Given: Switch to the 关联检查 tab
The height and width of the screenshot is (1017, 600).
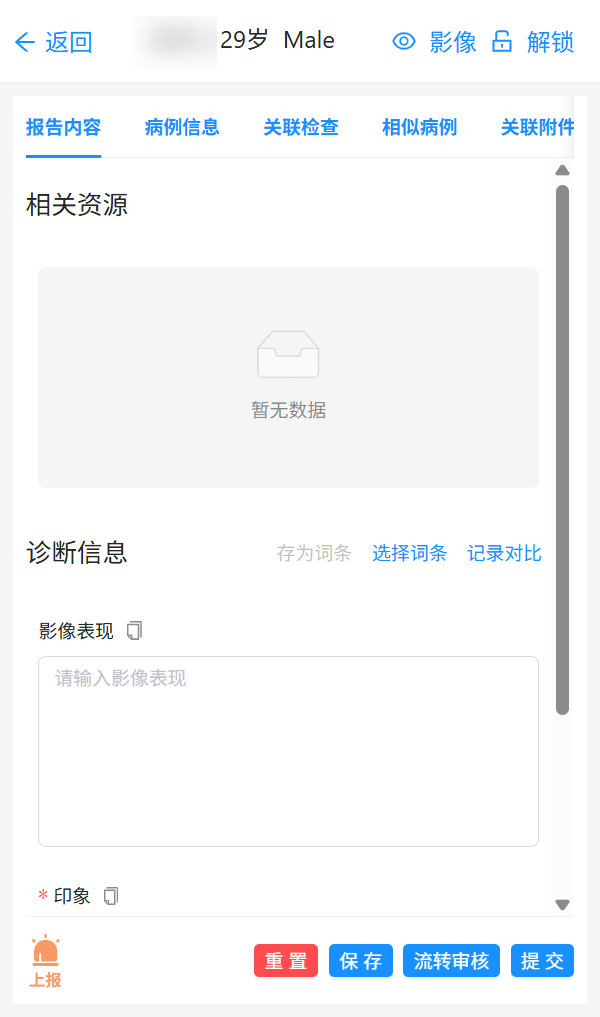Looking at the screenshot, I should click(x=301, y=127).
